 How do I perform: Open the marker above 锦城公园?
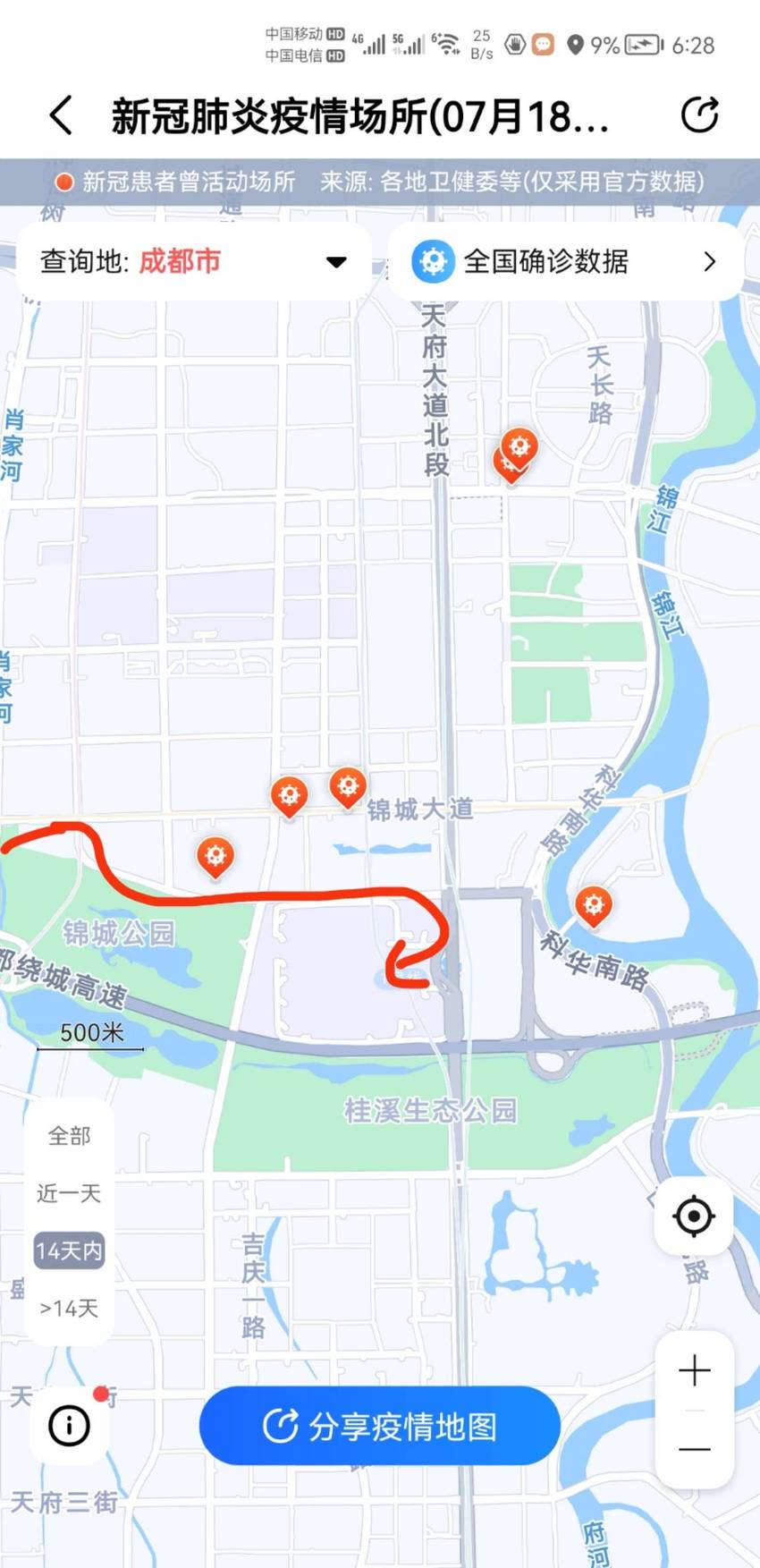(x=215, y=857)
